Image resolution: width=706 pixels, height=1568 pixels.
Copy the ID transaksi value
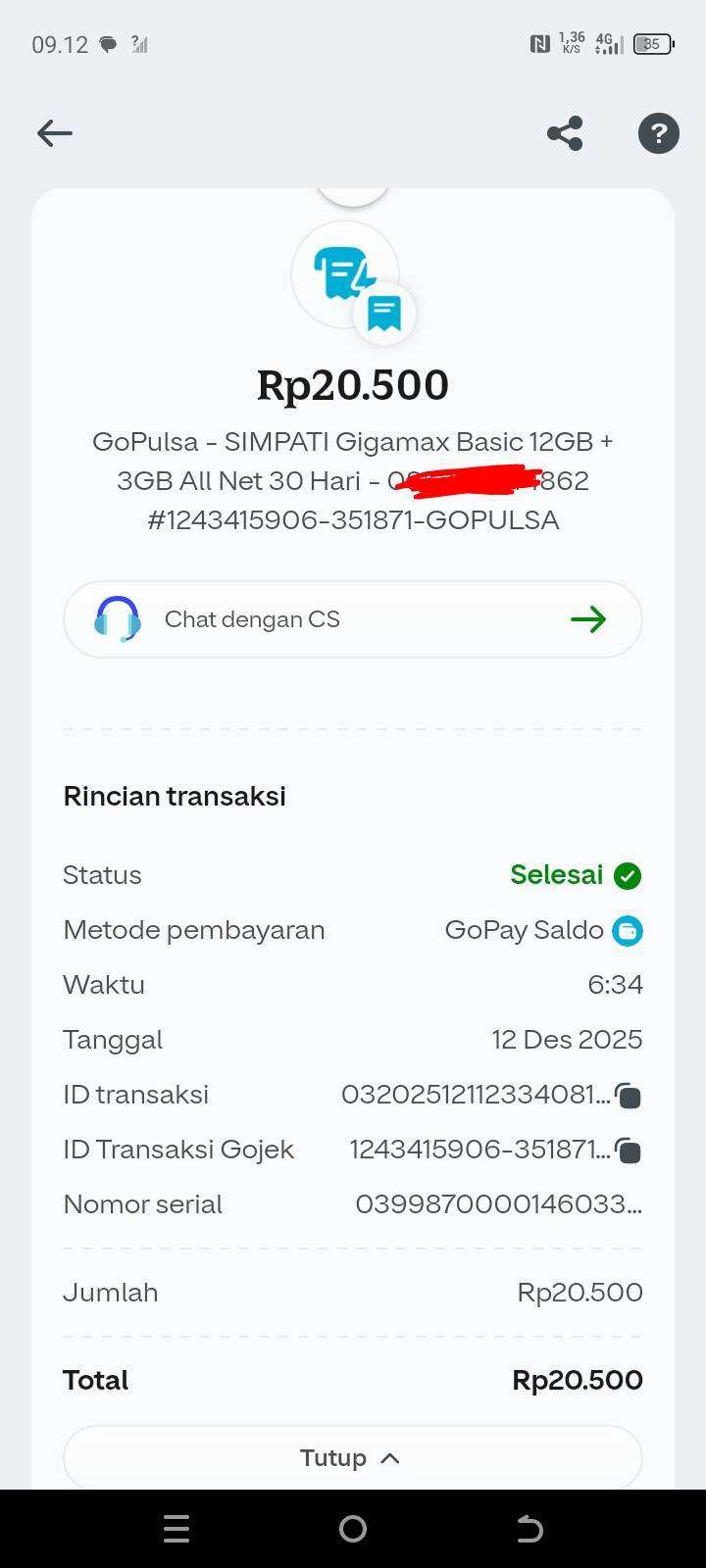pos(629,1096)
